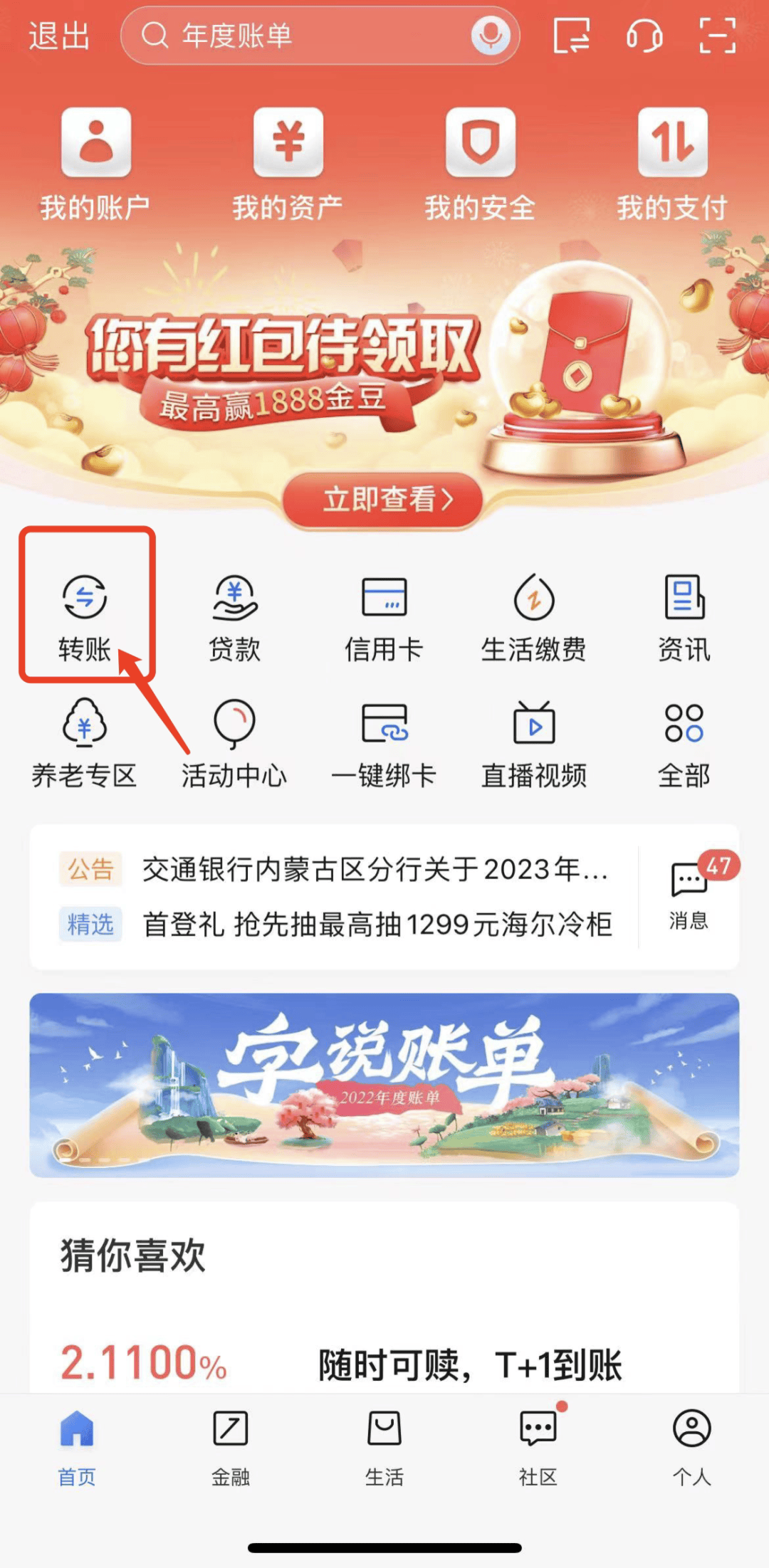
Task: Switch to the 社区 tab
Action: click(x=536, y=1445)
